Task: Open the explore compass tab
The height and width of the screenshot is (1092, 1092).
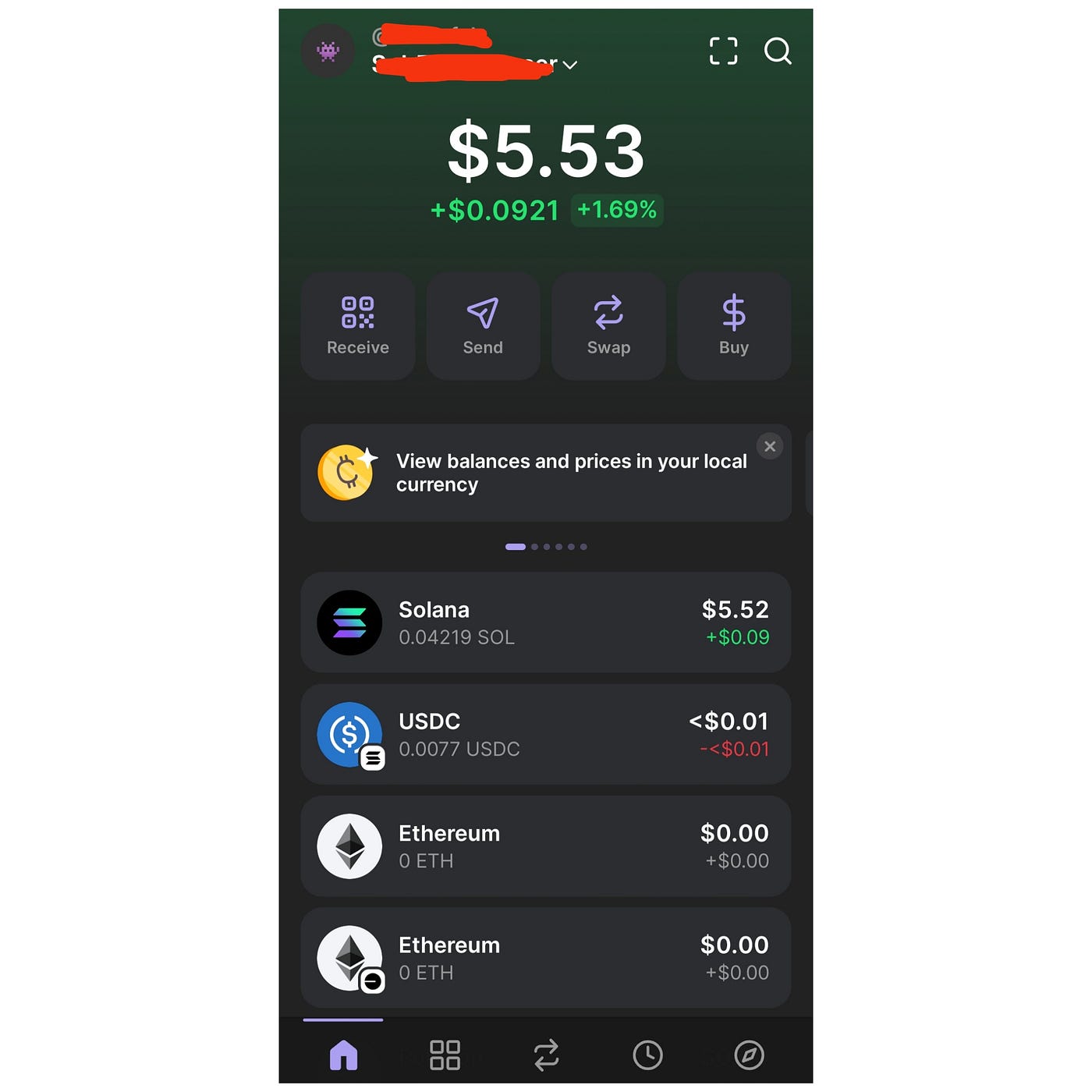Action: pos(749,1055)
